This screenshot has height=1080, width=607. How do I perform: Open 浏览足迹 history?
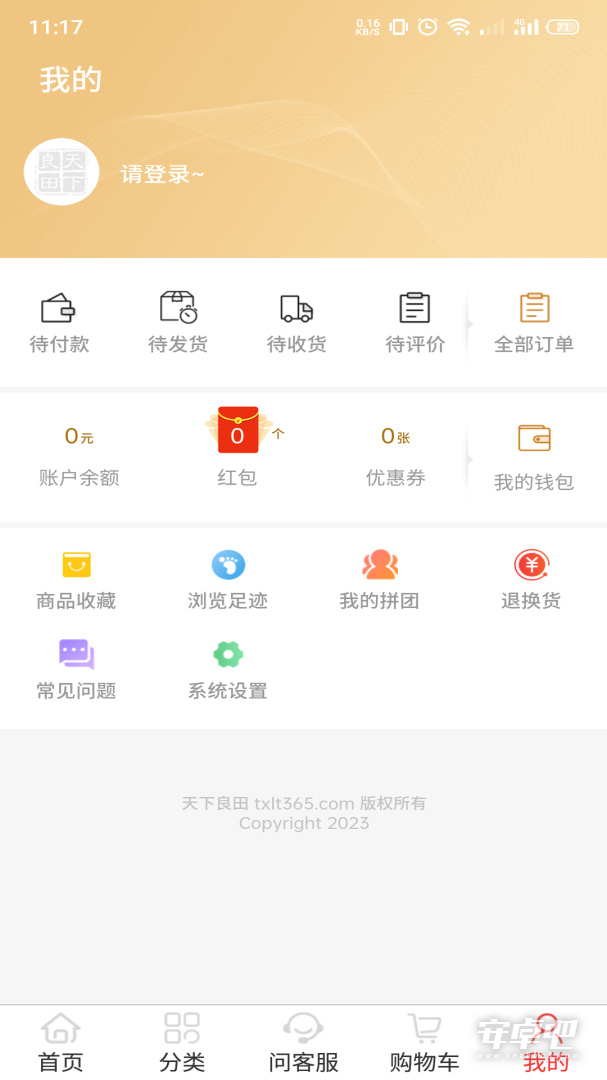pos(228,581)
